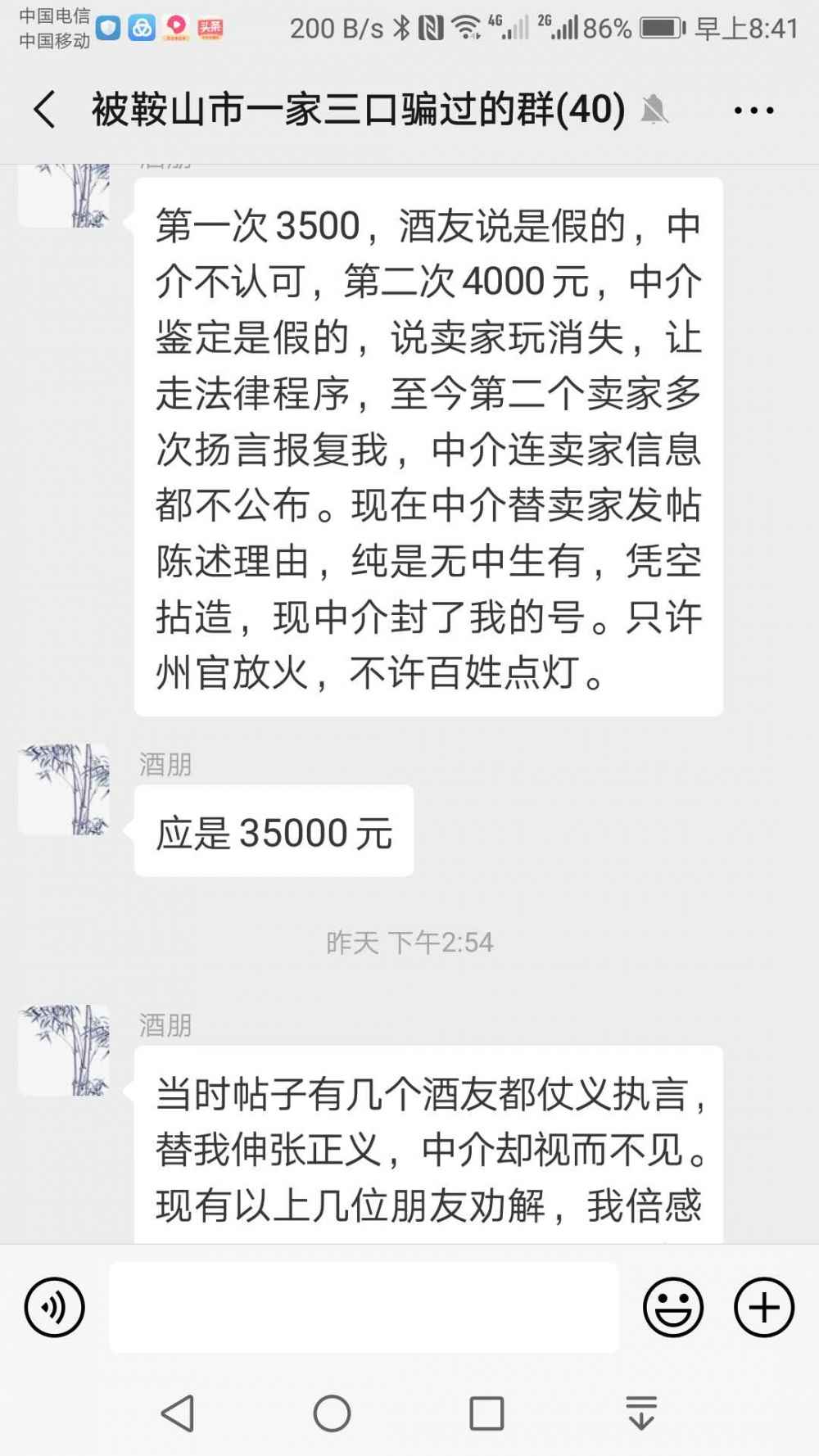Tap the system home button
Screen dimensions: 819x1456
332,1413
